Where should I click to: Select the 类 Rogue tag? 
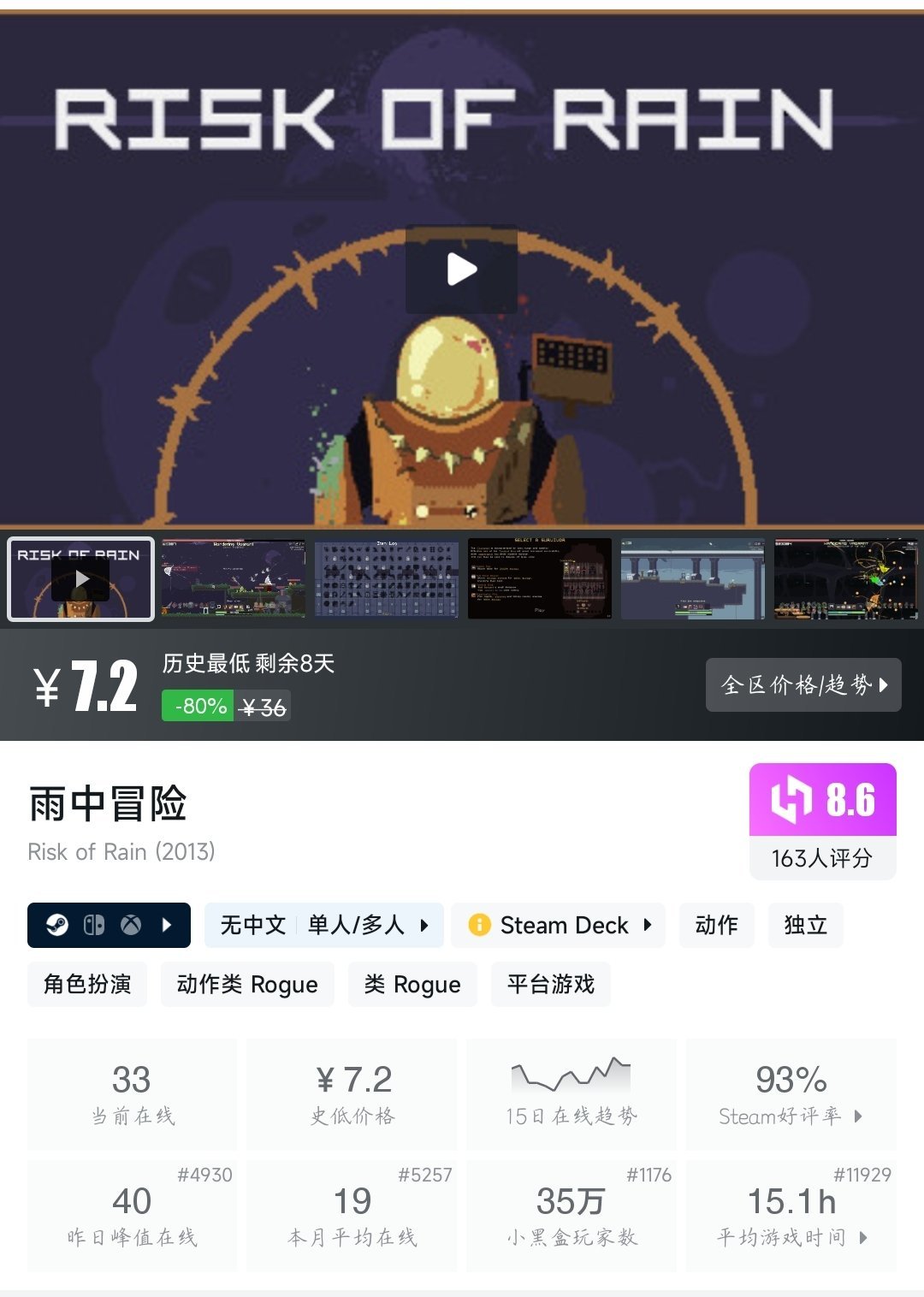(412, 984)
